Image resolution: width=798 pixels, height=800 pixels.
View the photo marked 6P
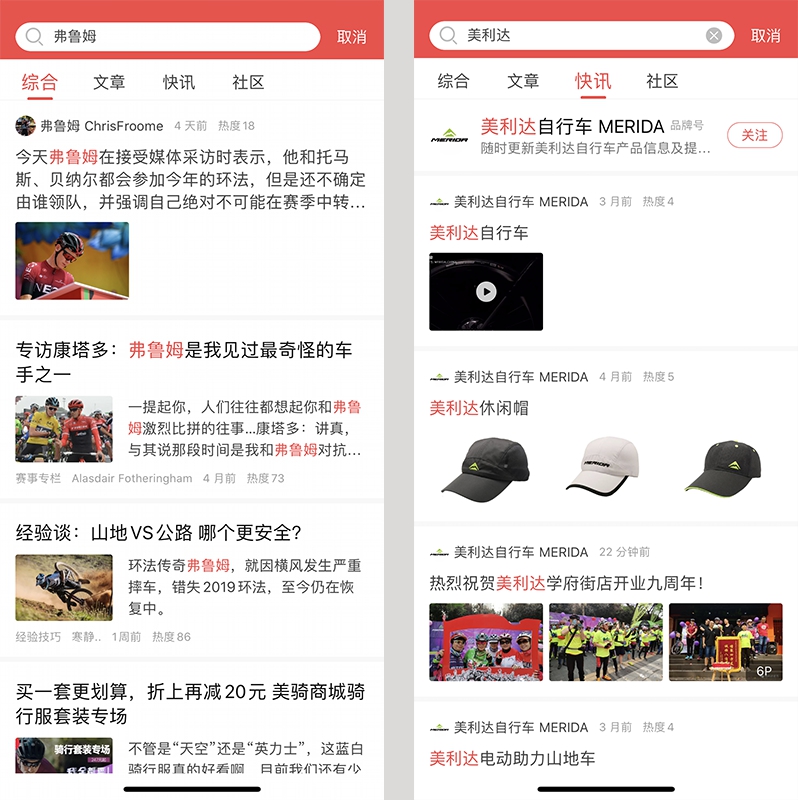tap(725, 642)
